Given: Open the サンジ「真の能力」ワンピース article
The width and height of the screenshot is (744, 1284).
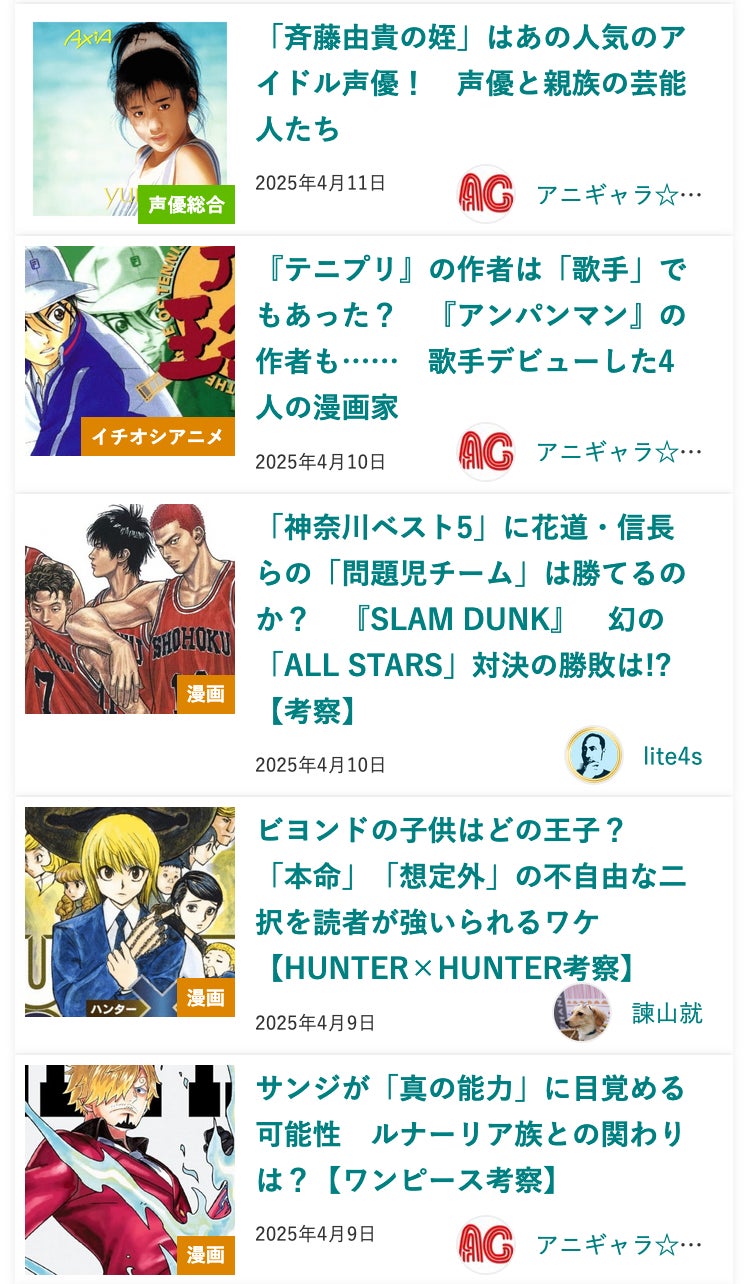Looking at the screenshot, I should point(470,1134).
